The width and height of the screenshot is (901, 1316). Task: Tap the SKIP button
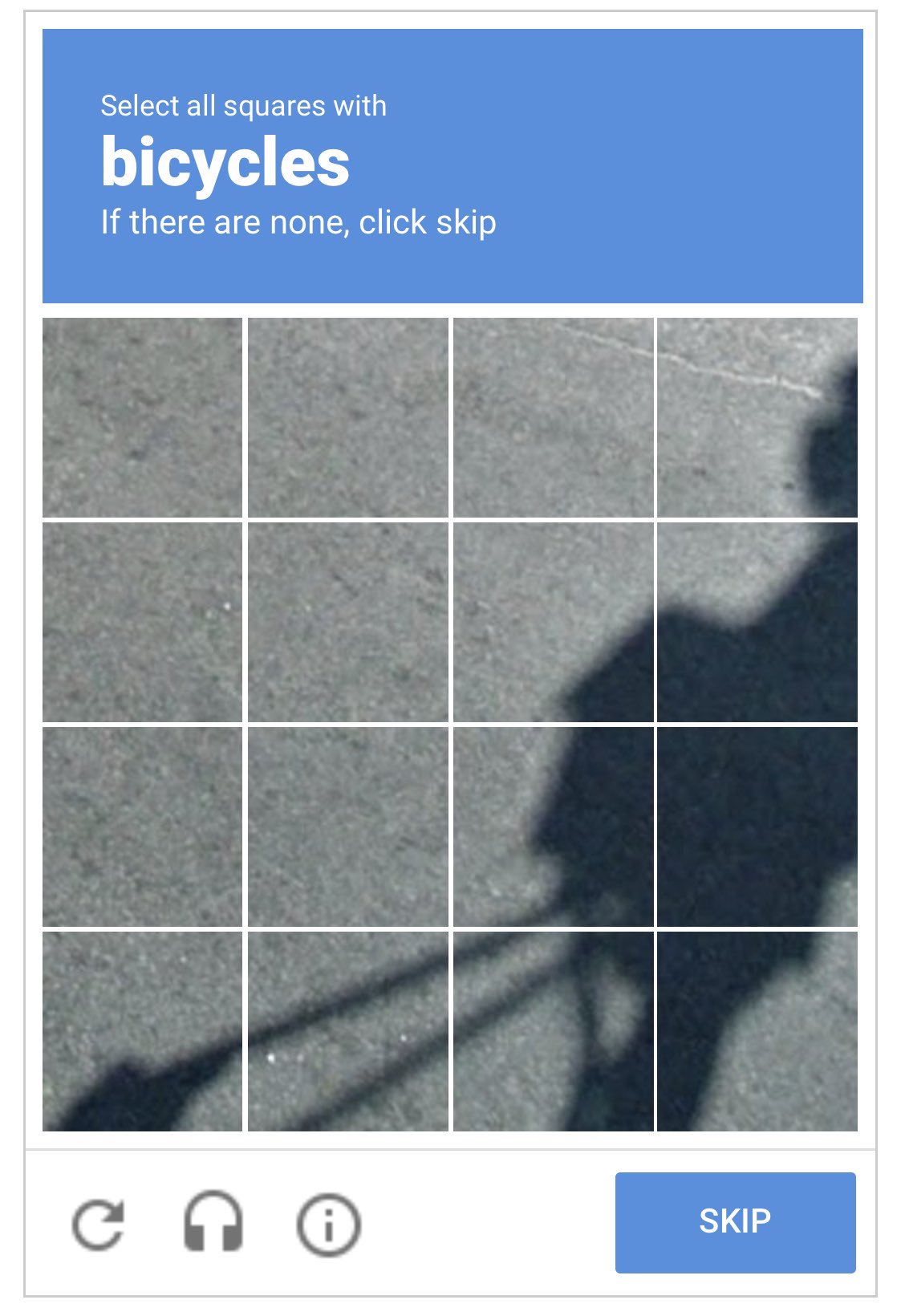pos(735,1222)
